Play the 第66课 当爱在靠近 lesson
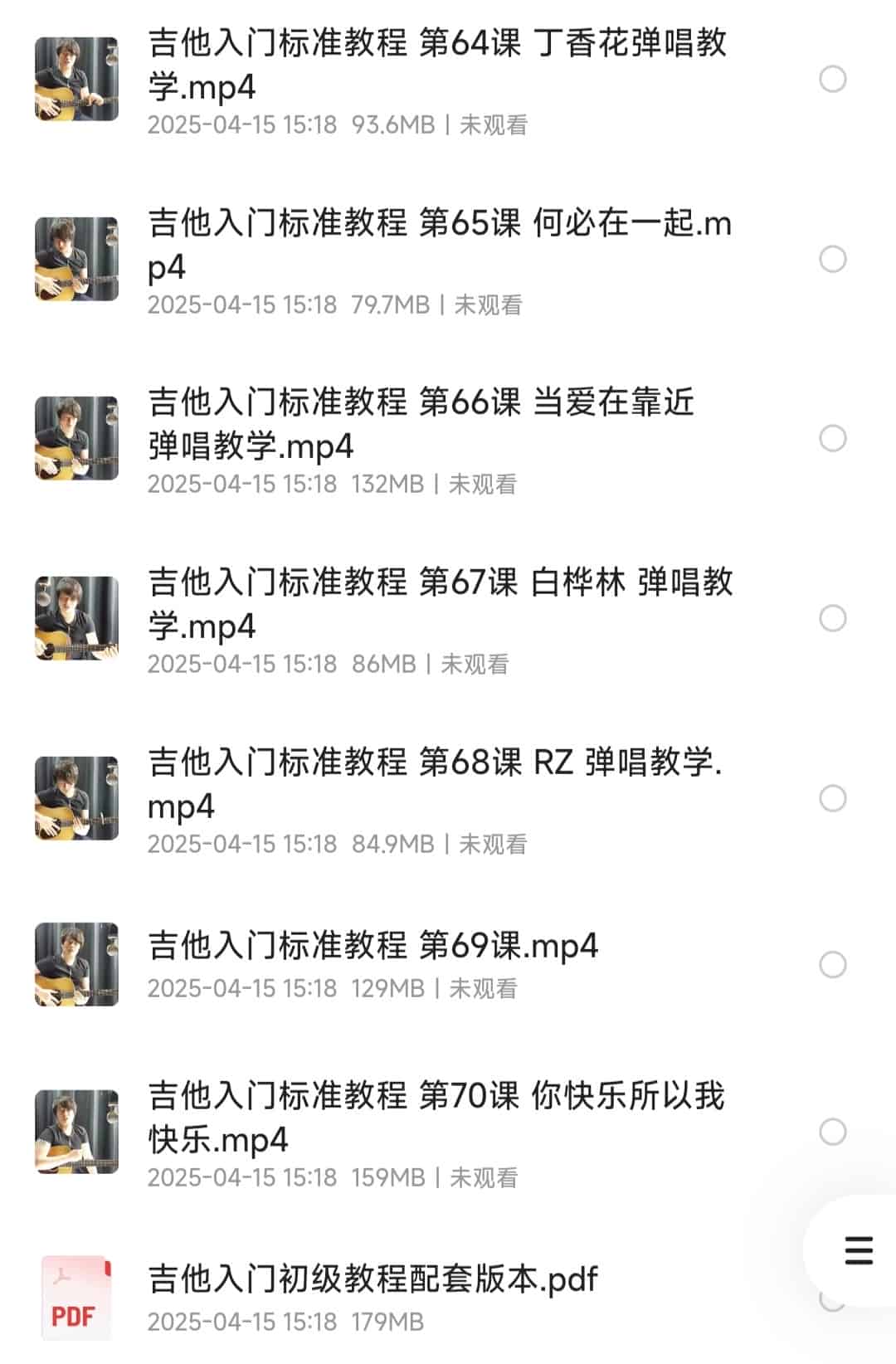896x1364 pixels. [421, 424]
